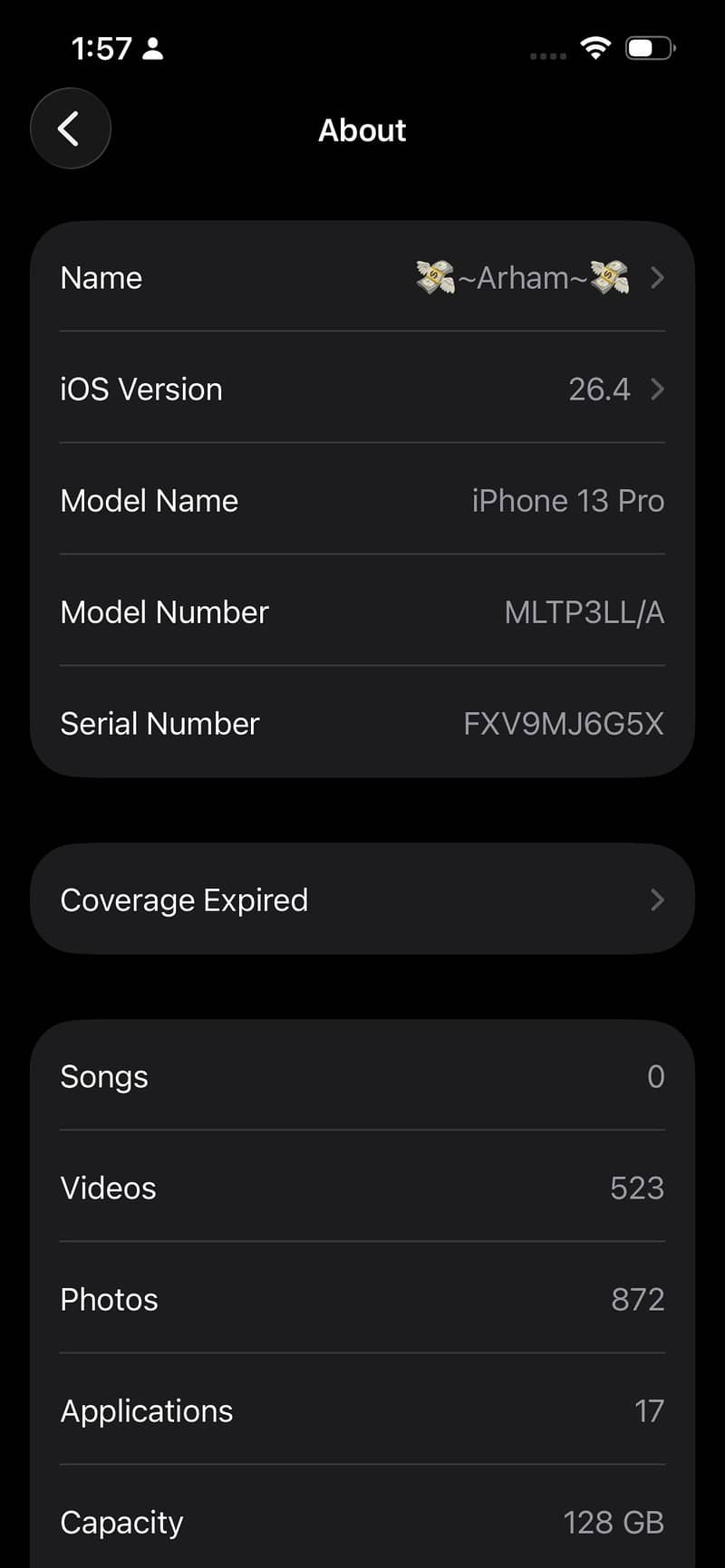725x1568 pixels.
Task: Tap the Wi-Fi icon in the status bar
Action: (595, 48)
